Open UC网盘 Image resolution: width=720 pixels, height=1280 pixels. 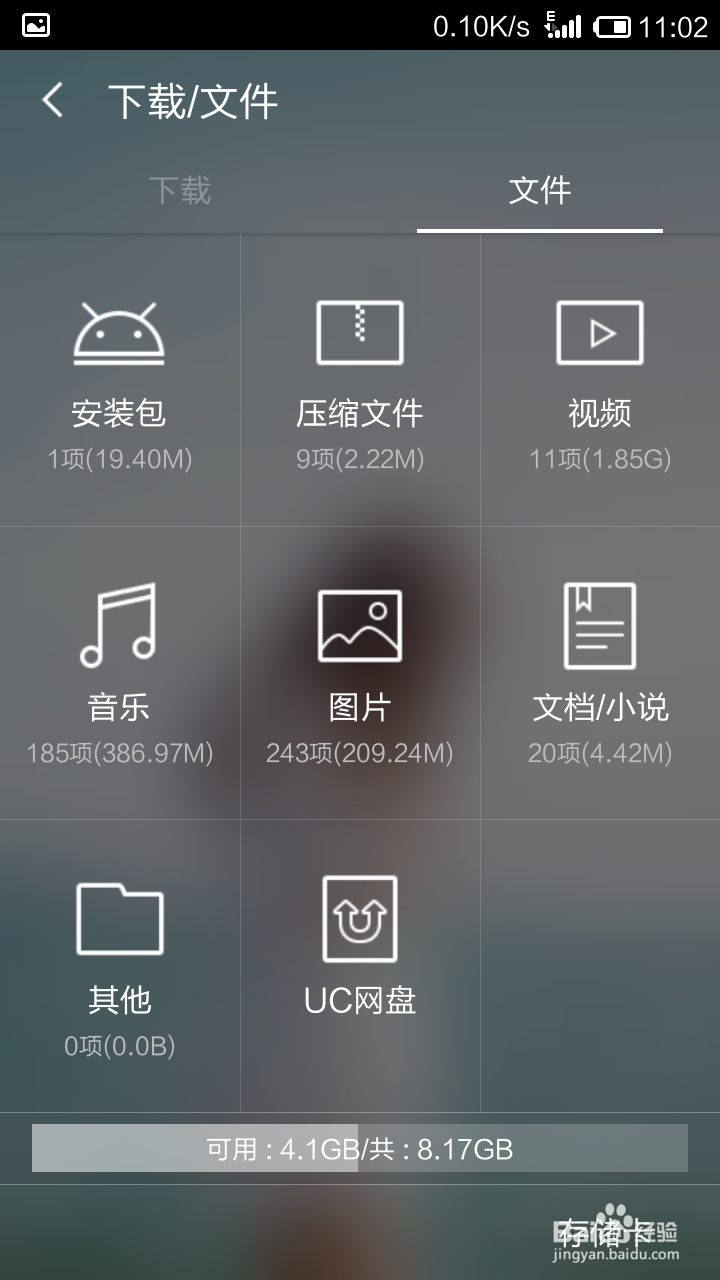coord(360,945)
